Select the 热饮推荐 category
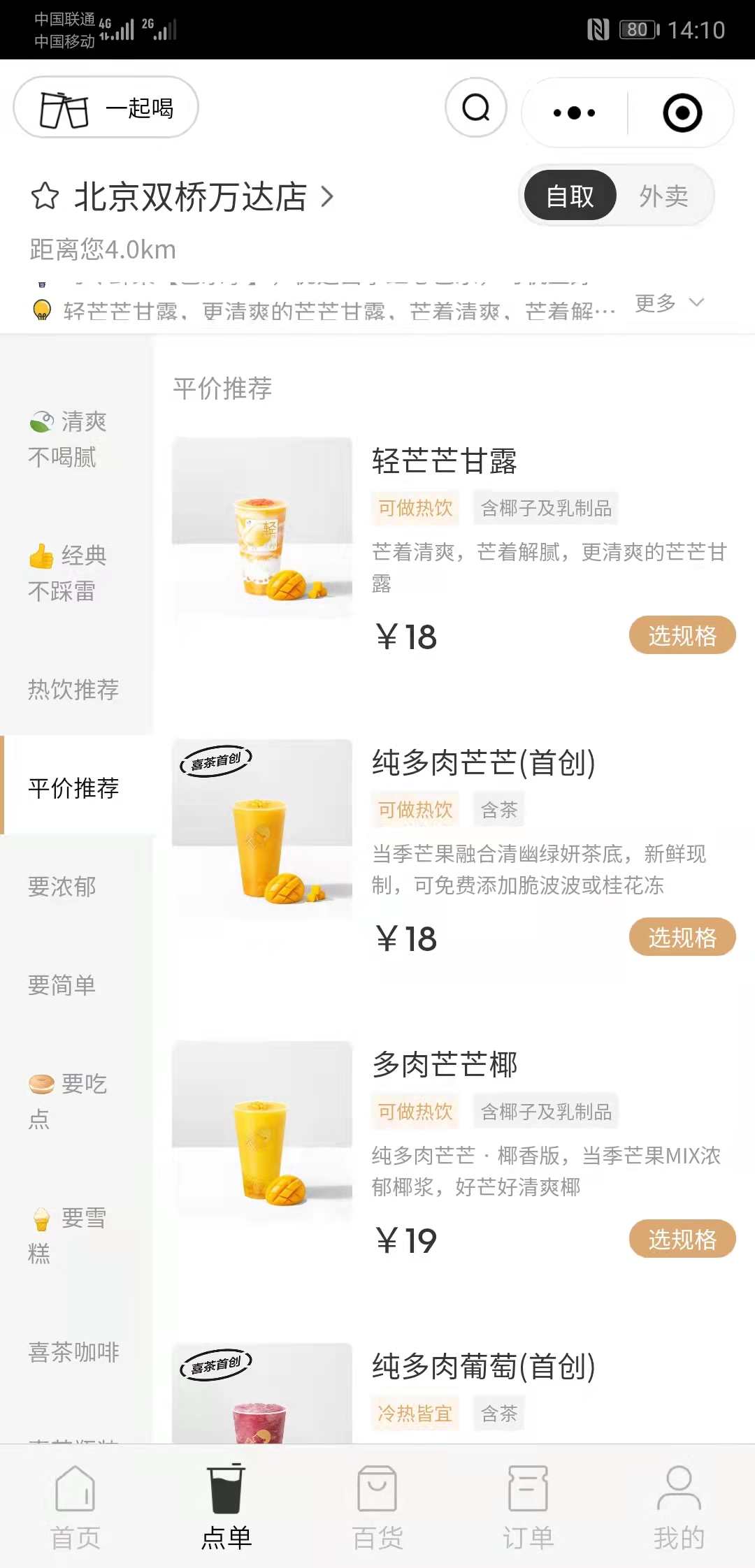Viewport: 755px width, 1568px height. point(73,690)
